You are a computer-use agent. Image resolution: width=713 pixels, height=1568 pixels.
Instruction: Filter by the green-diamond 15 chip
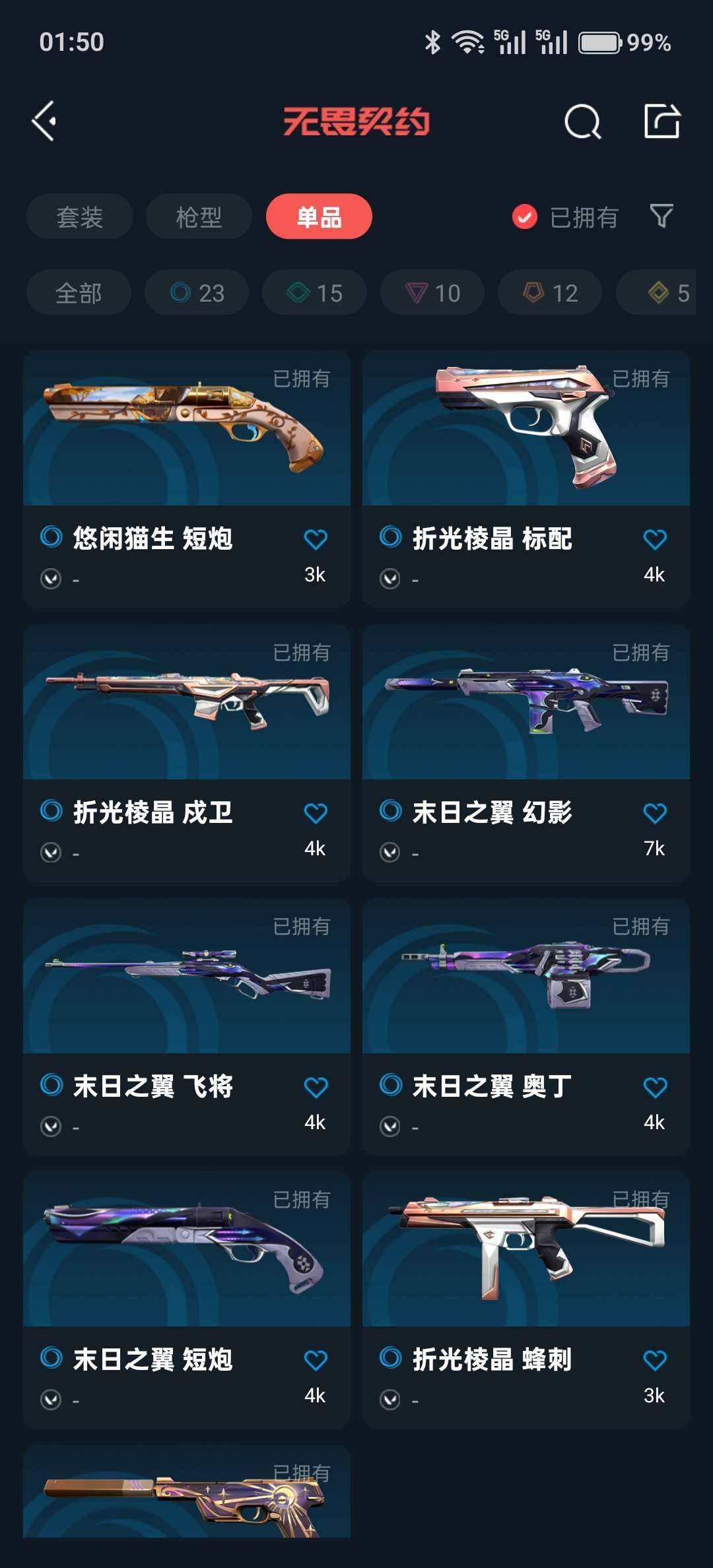coord(314,292)
